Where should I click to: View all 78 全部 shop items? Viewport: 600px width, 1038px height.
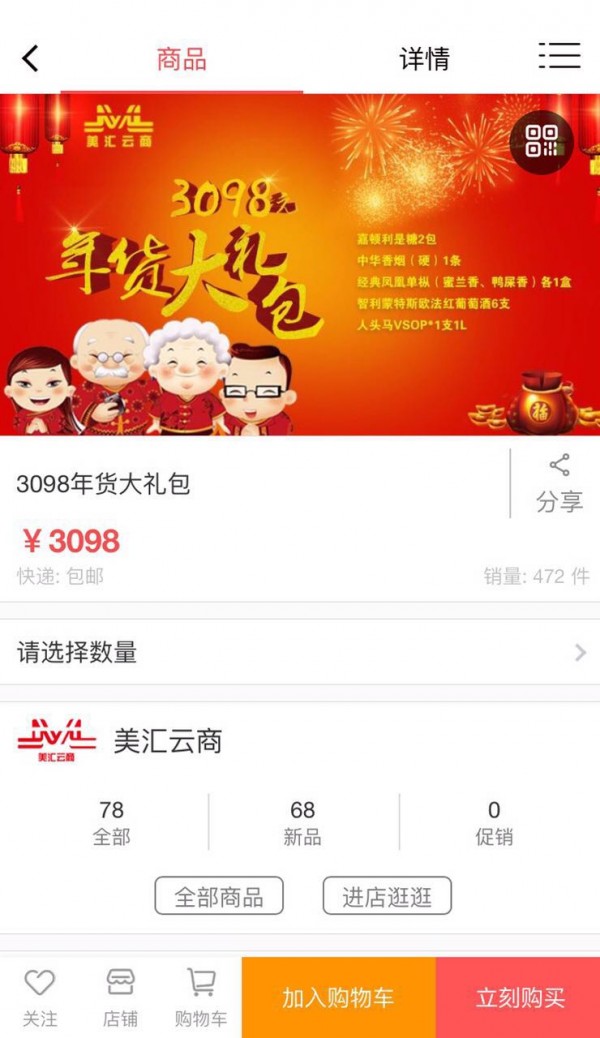[111, 823]
